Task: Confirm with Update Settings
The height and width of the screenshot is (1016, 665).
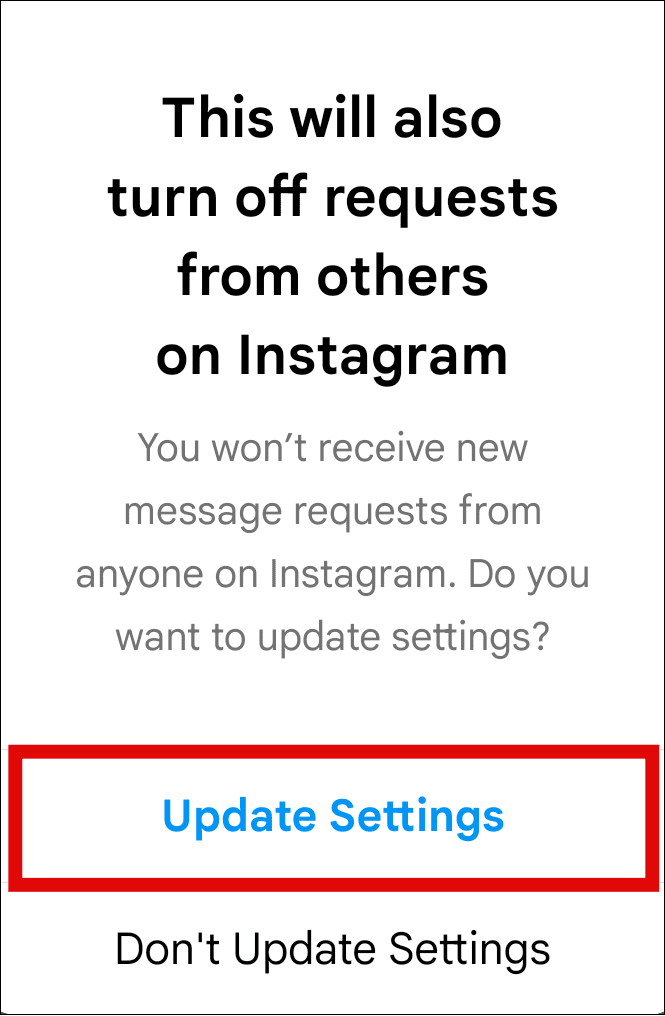Action: pyautogui.click(x=333, y=816)
